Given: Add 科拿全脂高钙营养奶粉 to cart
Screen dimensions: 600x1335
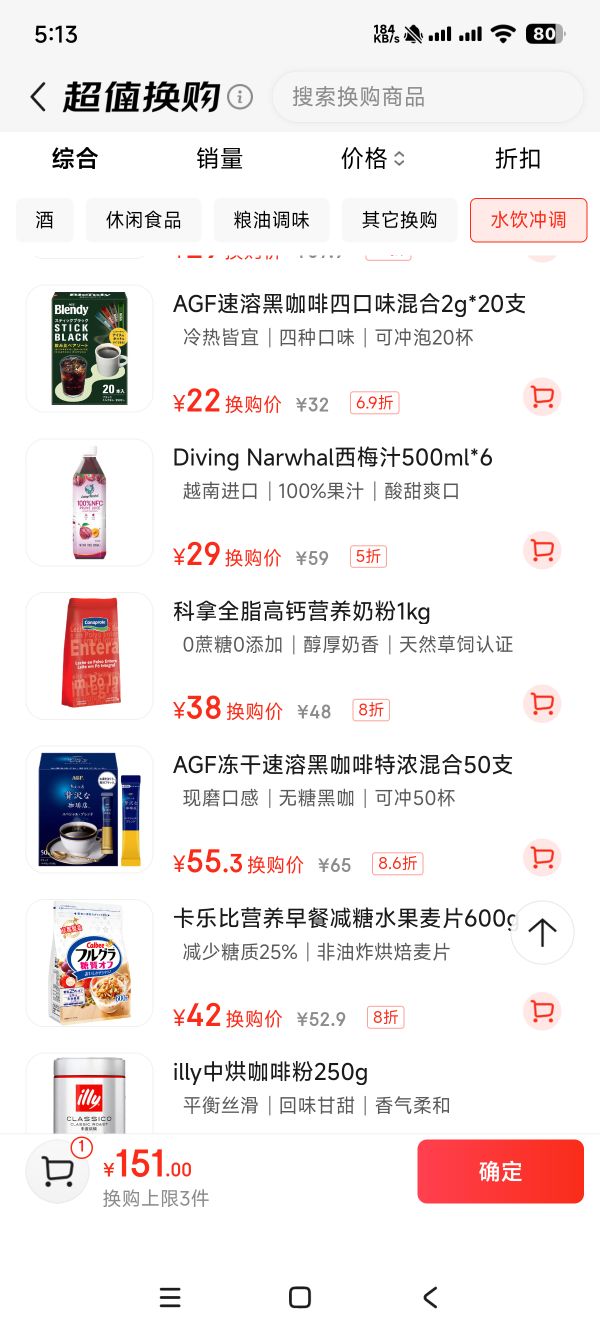Looking at the screenshot, I should (x=542, y=703).
